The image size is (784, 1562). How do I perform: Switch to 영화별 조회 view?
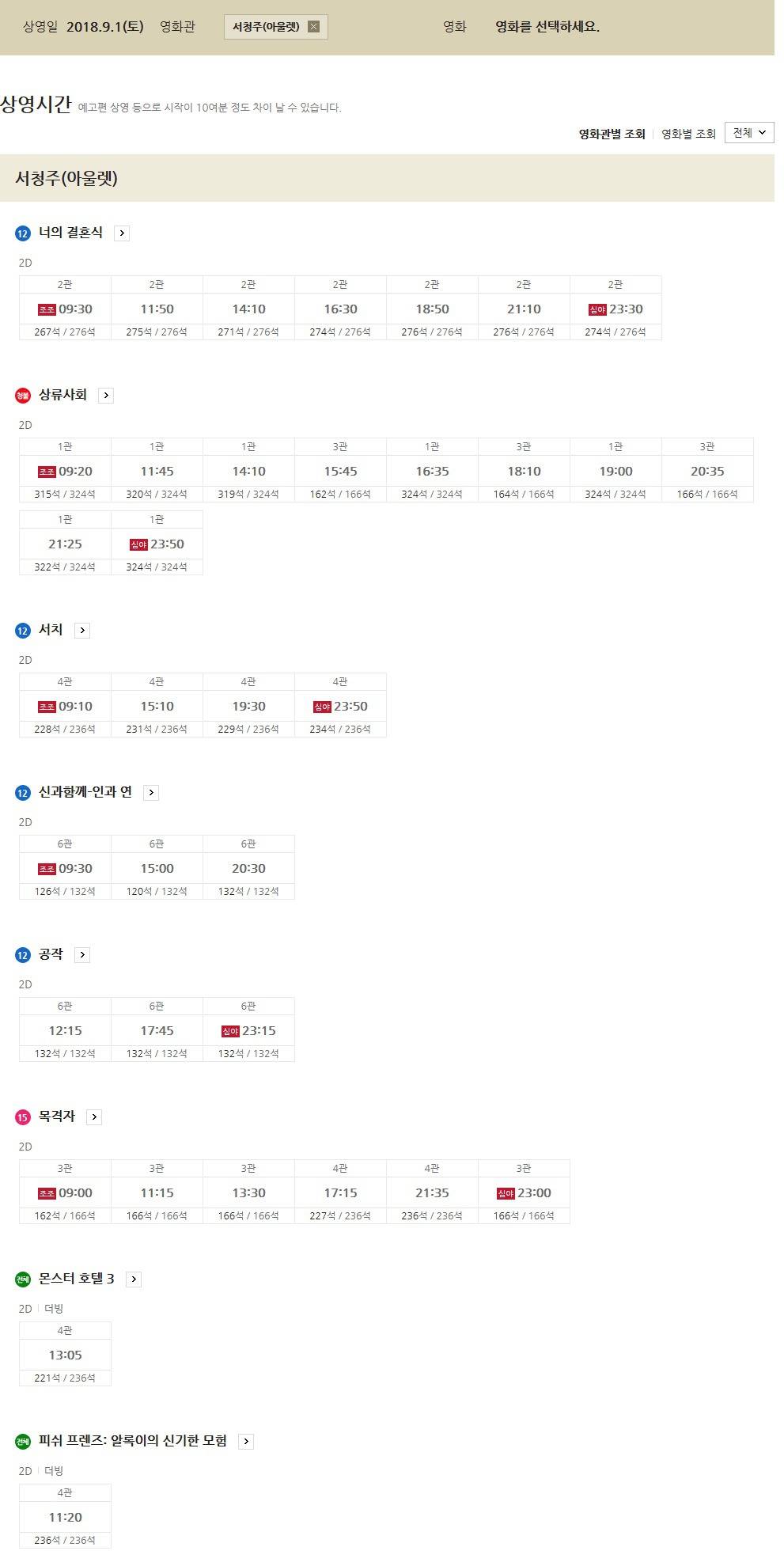[x=688, y=134]
